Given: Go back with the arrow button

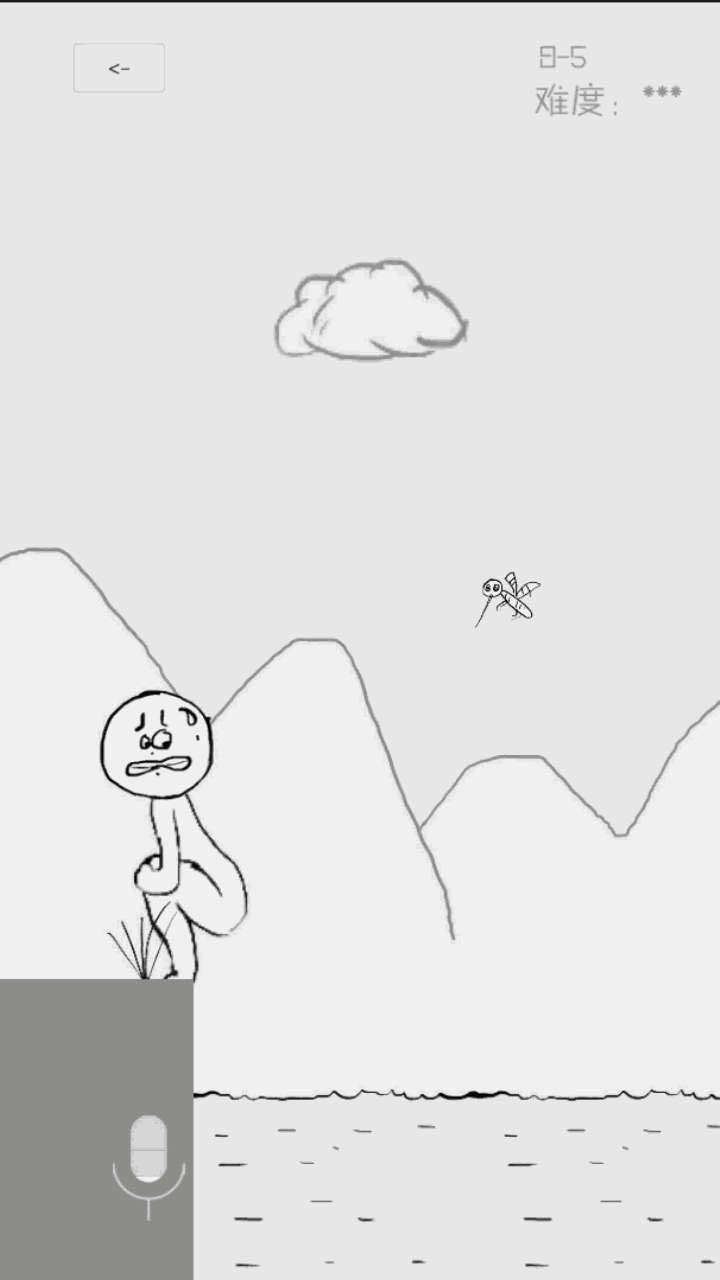Looking at the screenshot, I should pyautogui.click(x=119, y=68).
